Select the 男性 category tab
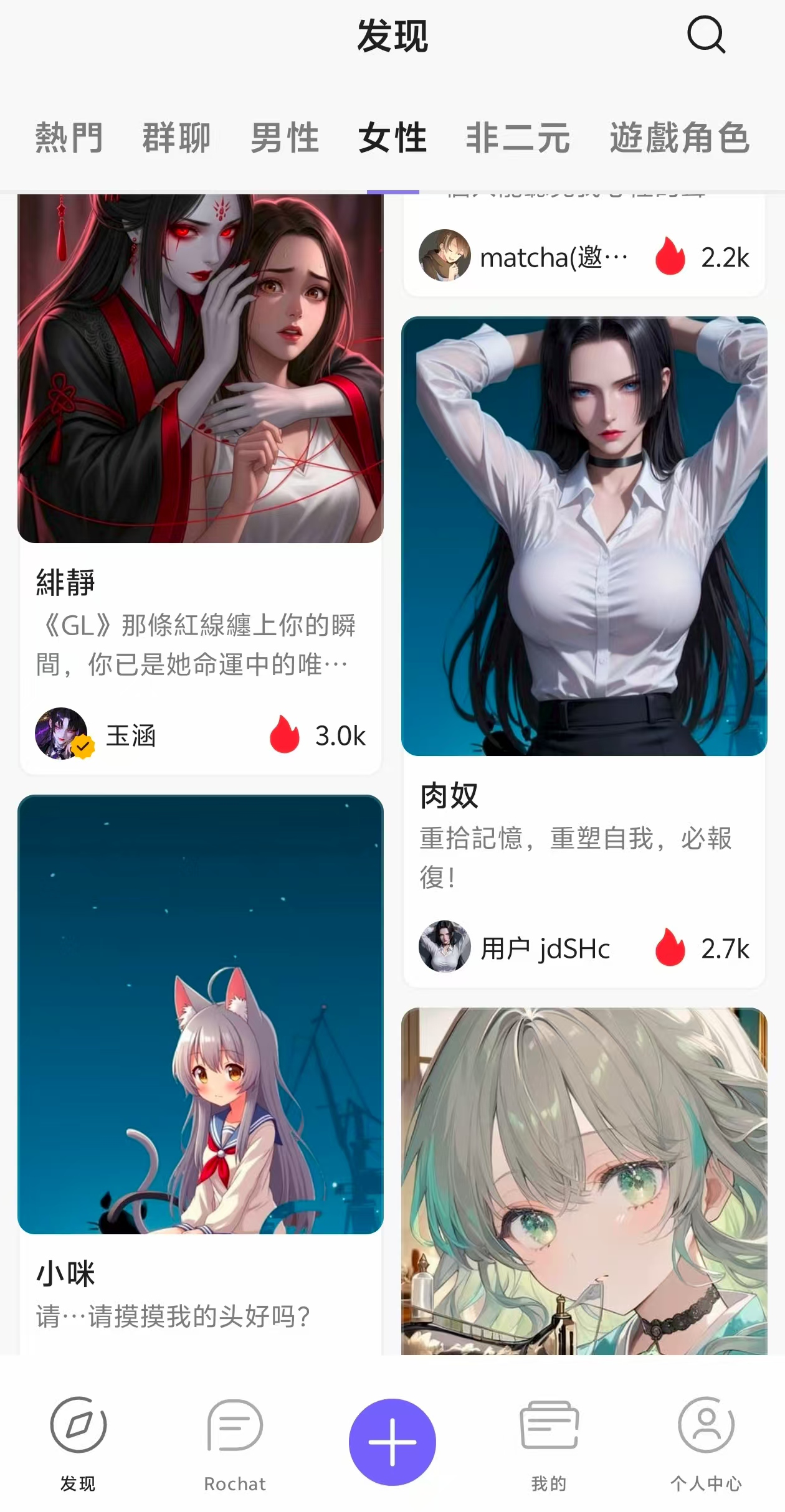785x1512 pixels. click(285, 138)
